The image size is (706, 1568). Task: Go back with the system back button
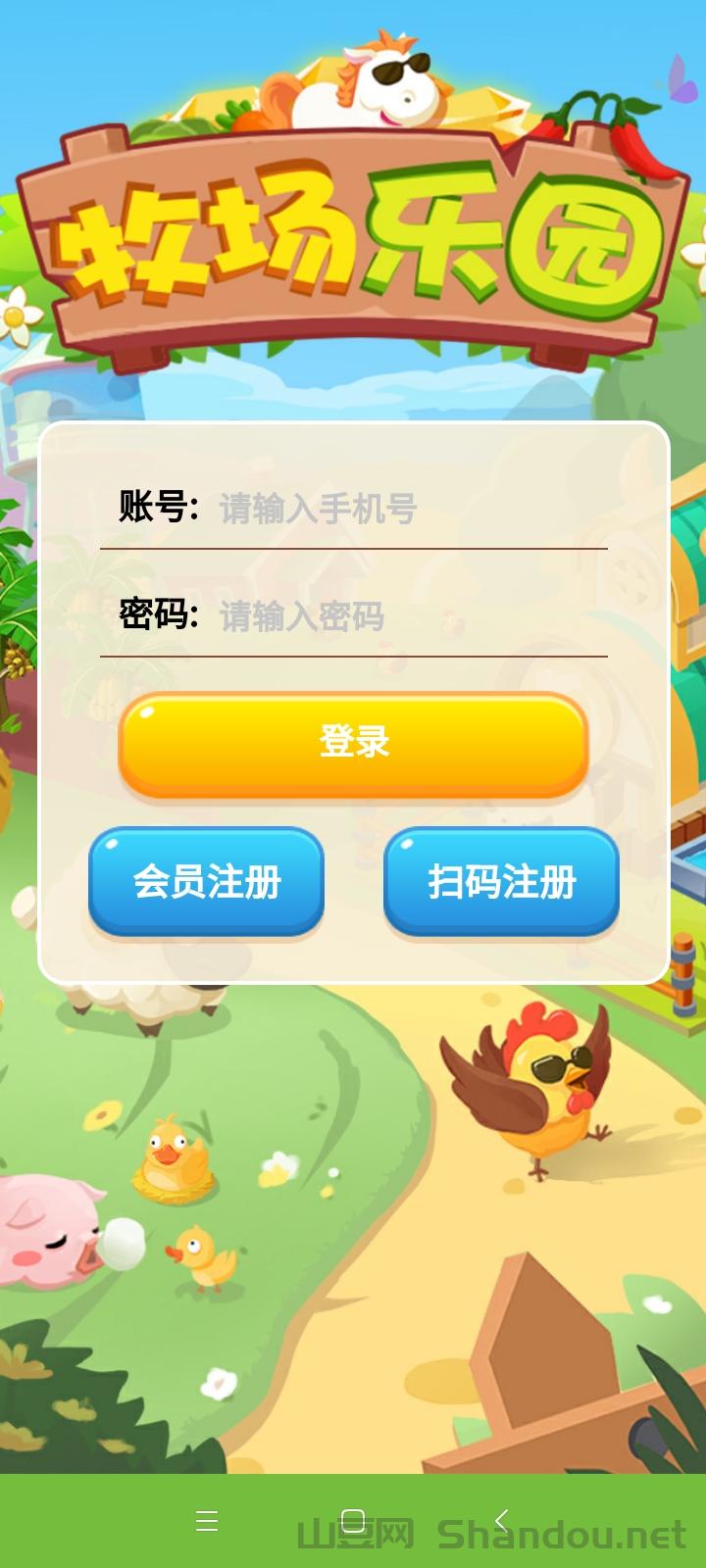tap(501, 1520)
